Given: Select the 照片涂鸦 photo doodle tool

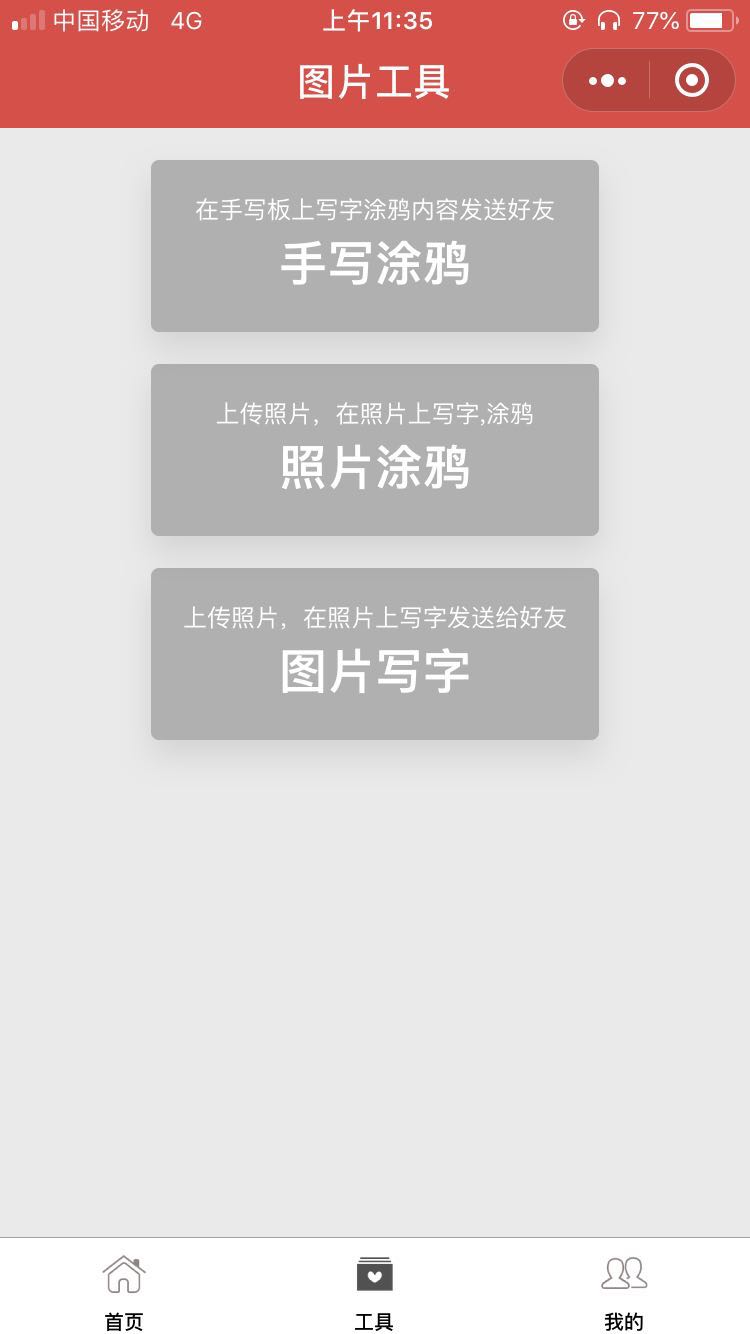Looking at the screenshot, I should click(375, 450).
